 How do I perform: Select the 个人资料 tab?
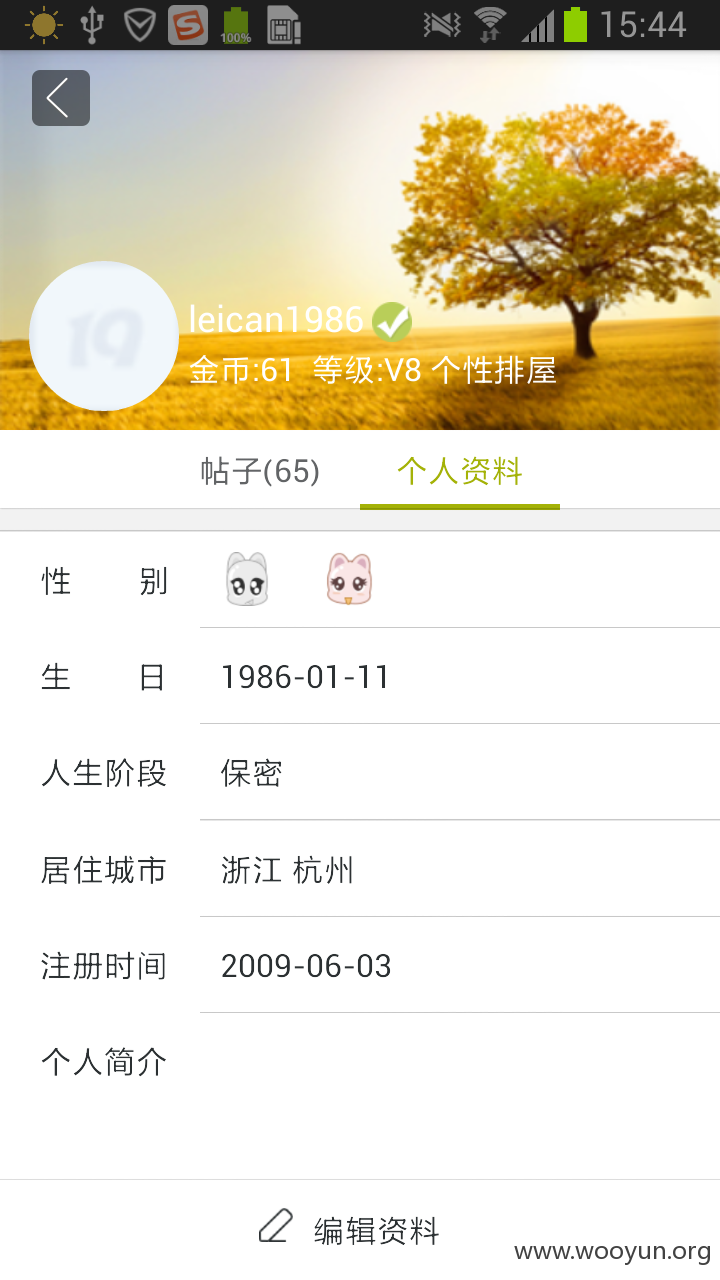coord(460,471)
